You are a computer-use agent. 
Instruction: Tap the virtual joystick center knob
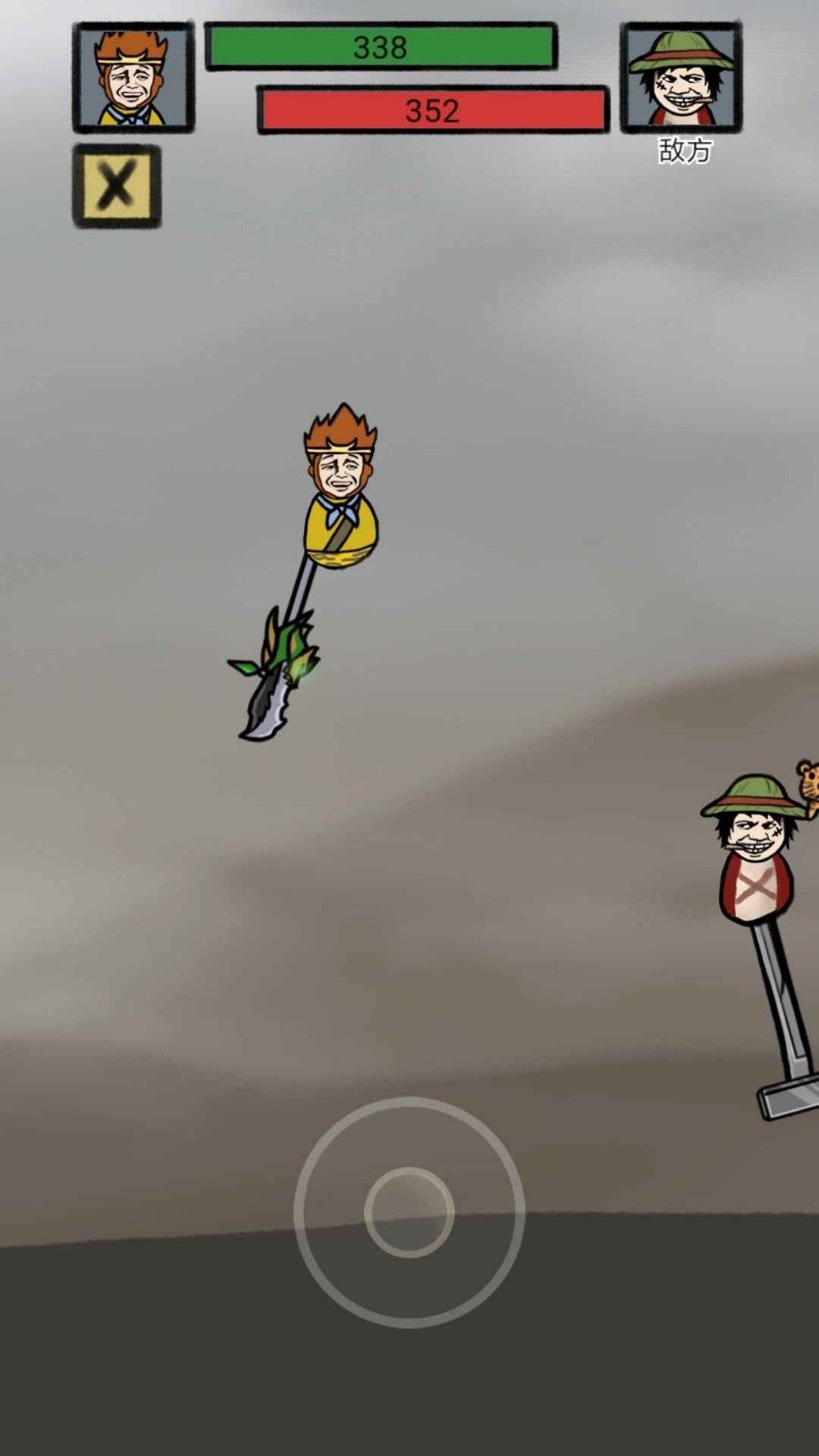tap(409, 1212)
